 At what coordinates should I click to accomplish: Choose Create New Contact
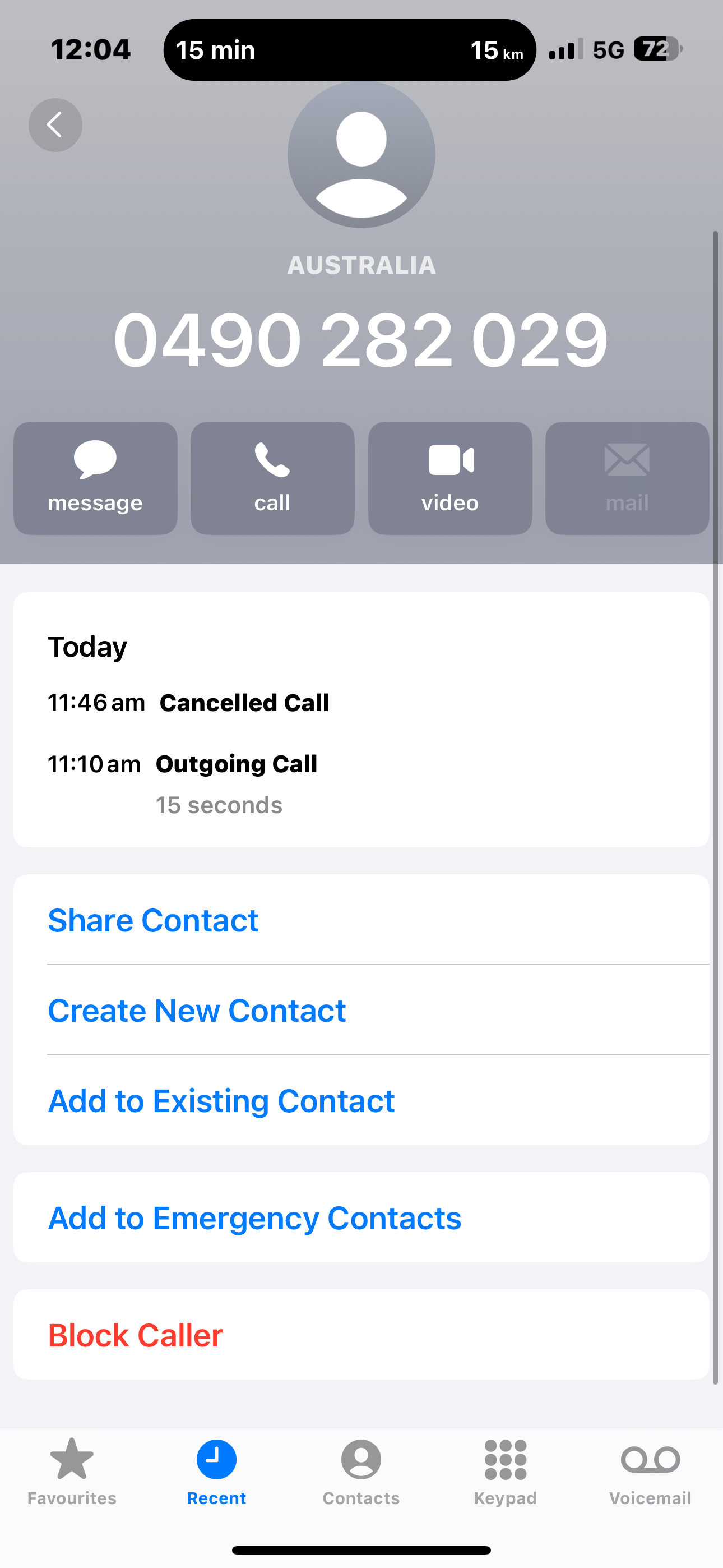pos(197,1011)
